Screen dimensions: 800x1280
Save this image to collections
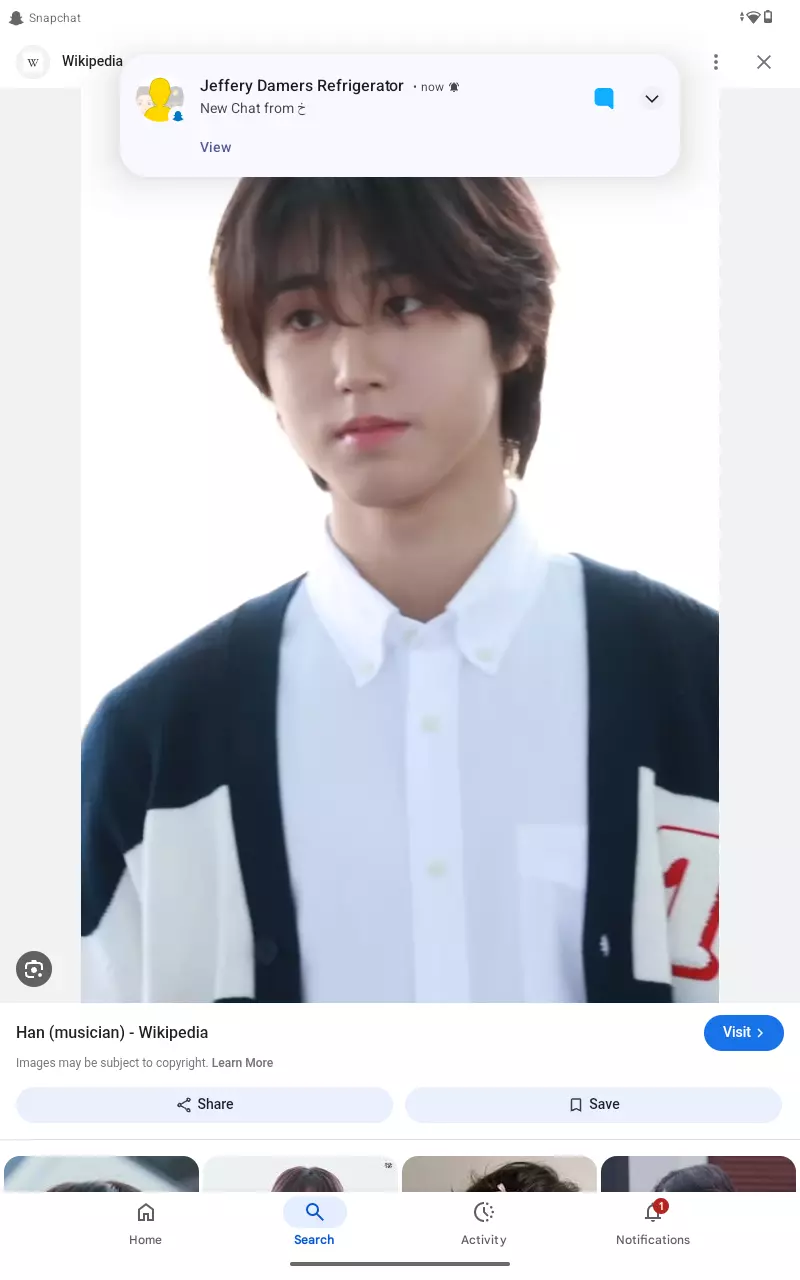click(x=593, y=1104)
